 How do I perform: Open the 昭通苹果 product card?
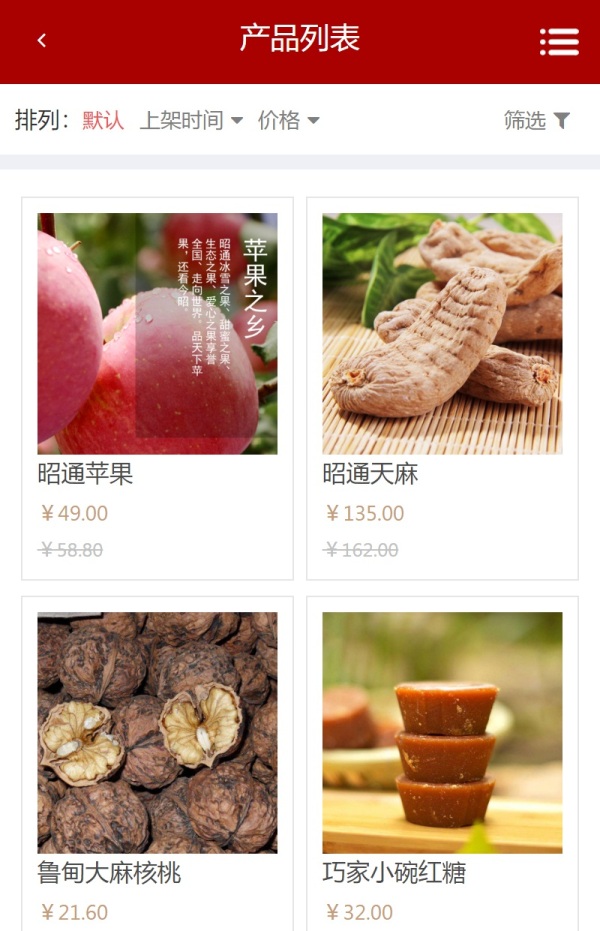pos(157,388)
